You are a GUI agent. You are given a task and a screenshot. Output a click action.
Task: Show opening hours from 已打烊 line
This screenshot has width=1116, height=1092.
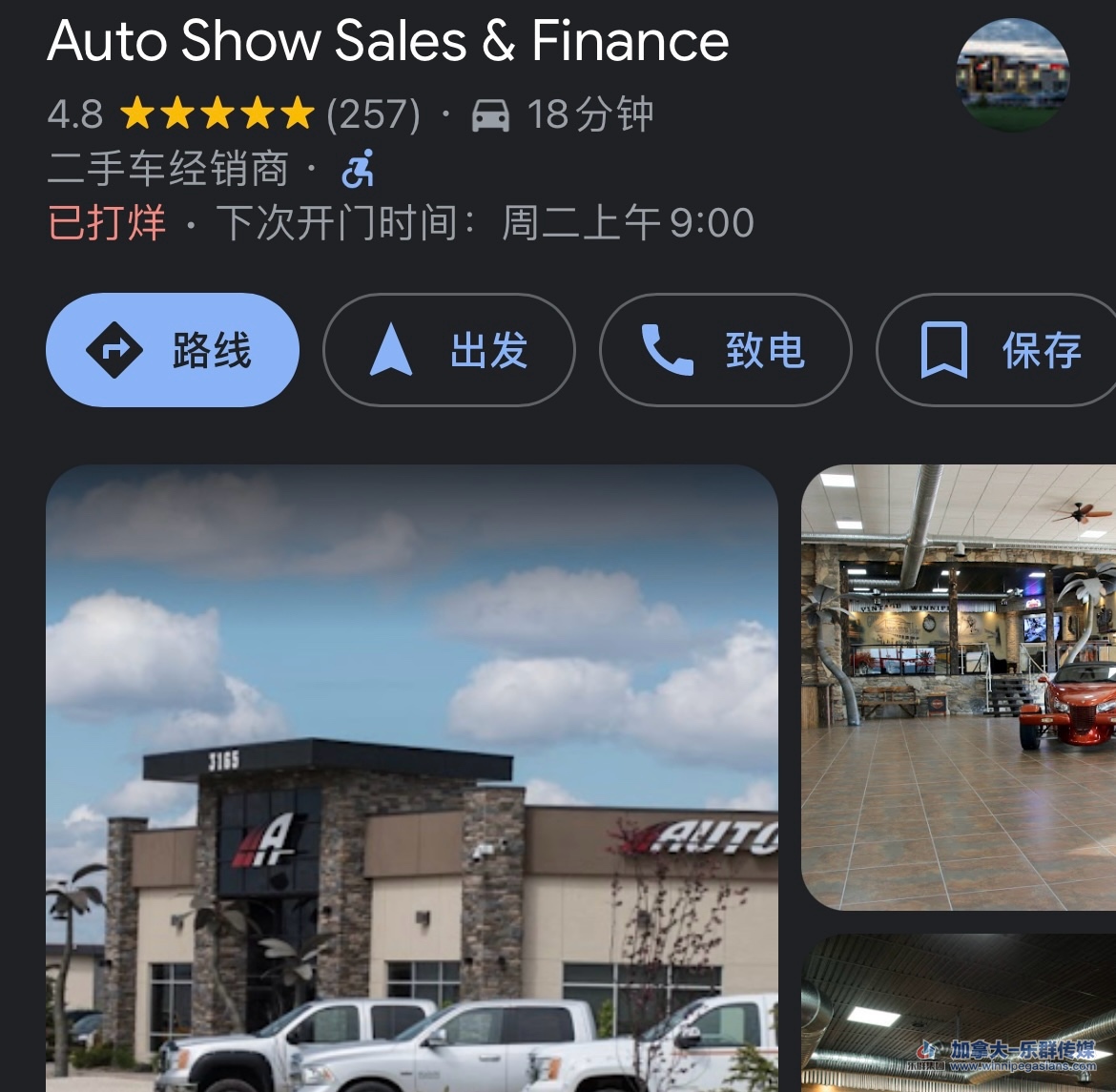coord(401,223)
